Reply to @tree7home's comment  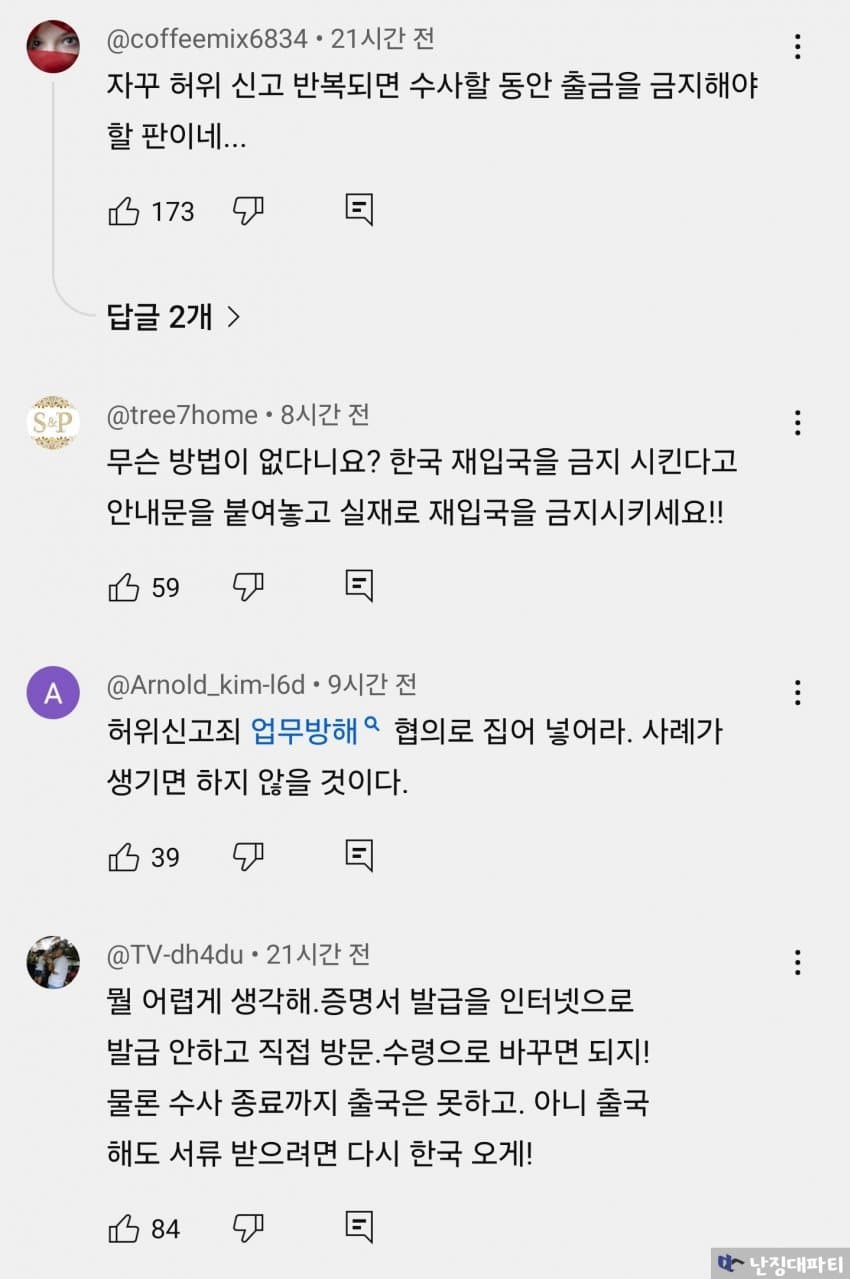point(359,585)
